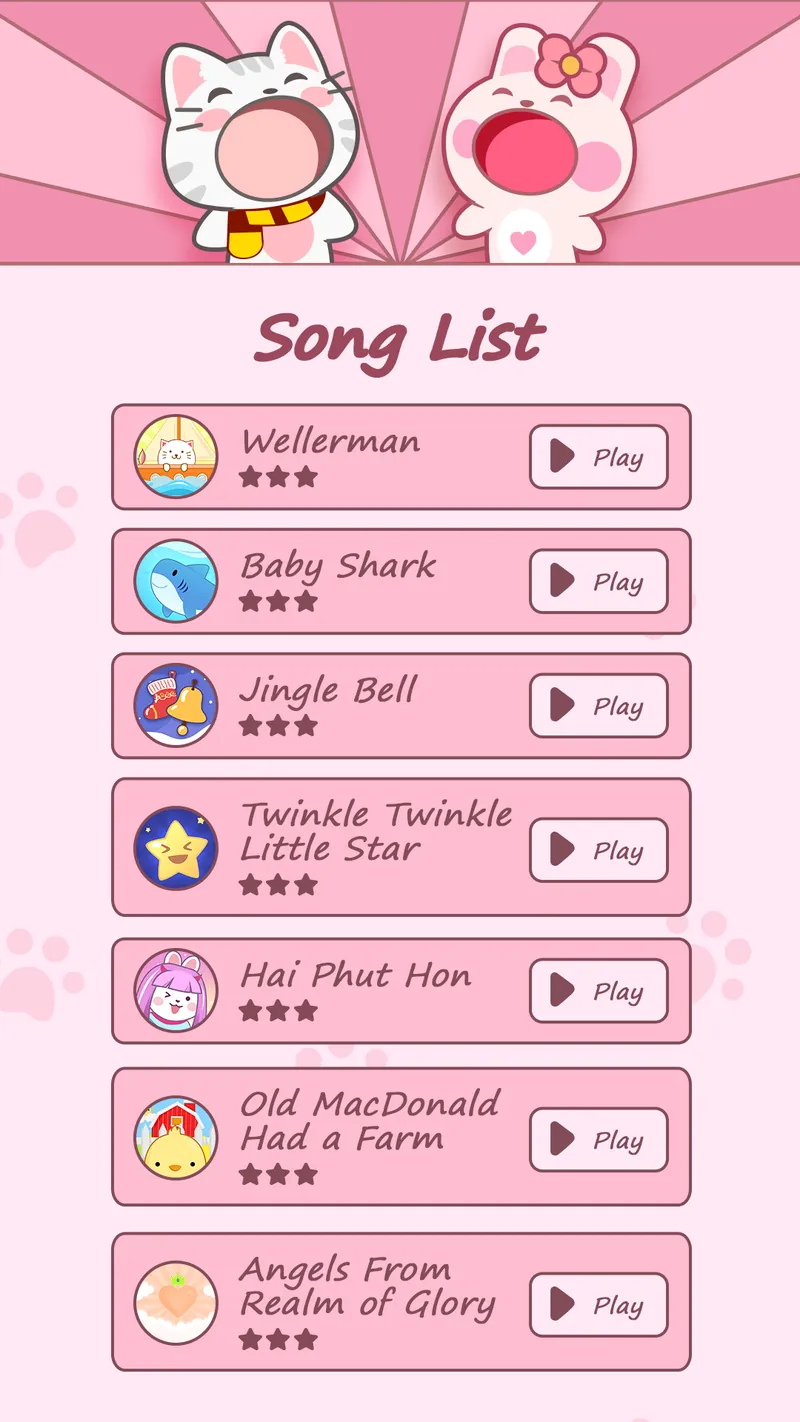Select the Wellerman cat tent icon
The image size is (800, 1422).
pos(175,456)
